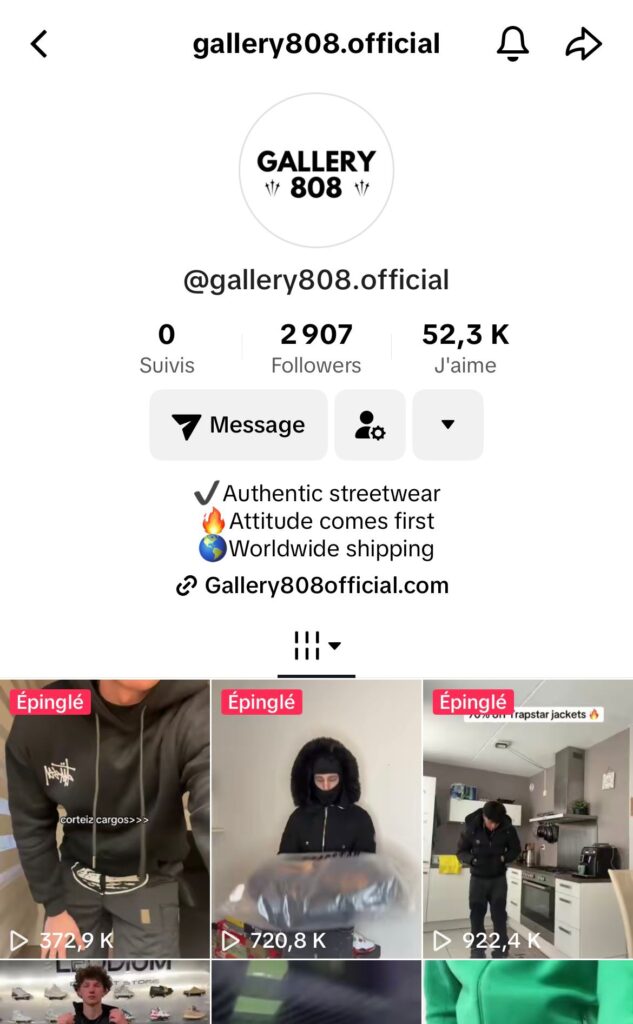
Task: Open the green hoodie video tile
Action: (x=527, y=992)
